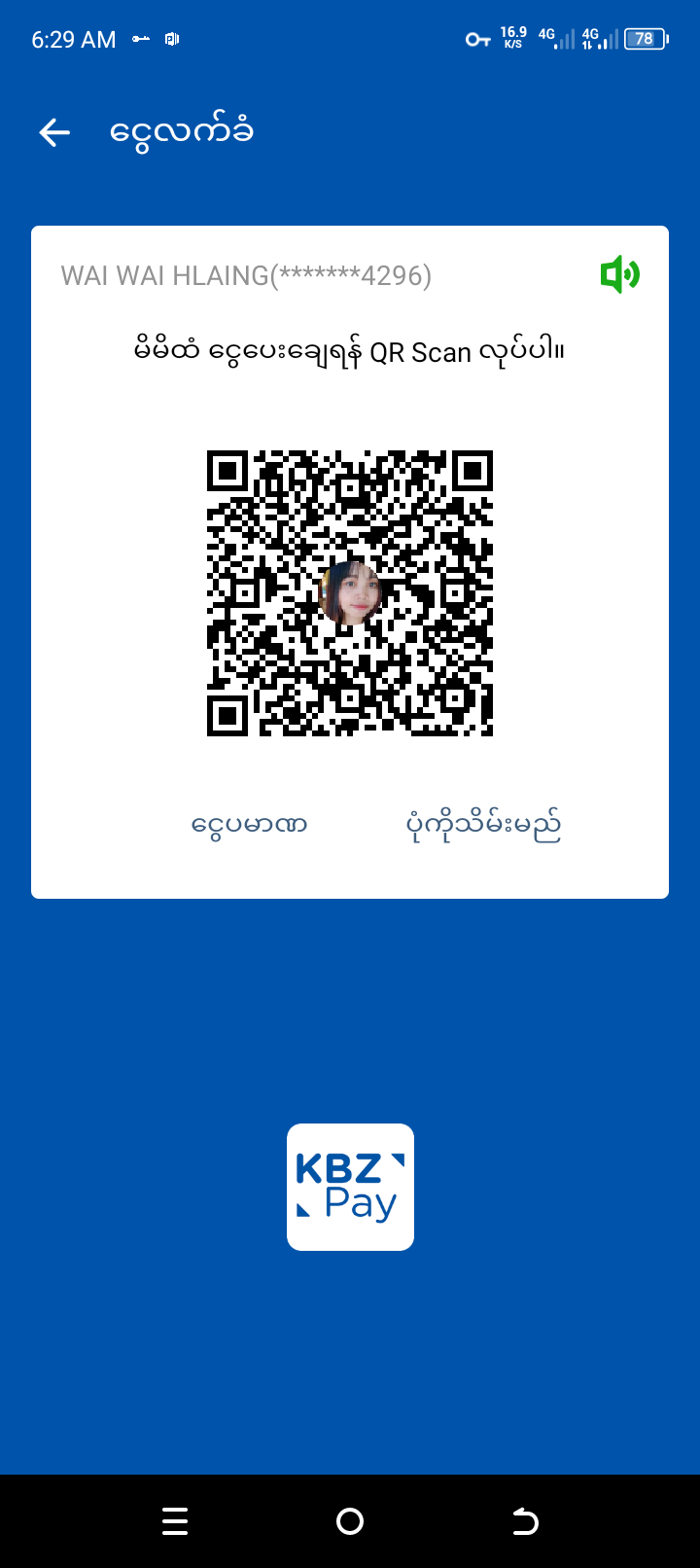700x1568 pixels.
Task: Open recent apps from navigation bar
Action: (x=175, y=1521)
